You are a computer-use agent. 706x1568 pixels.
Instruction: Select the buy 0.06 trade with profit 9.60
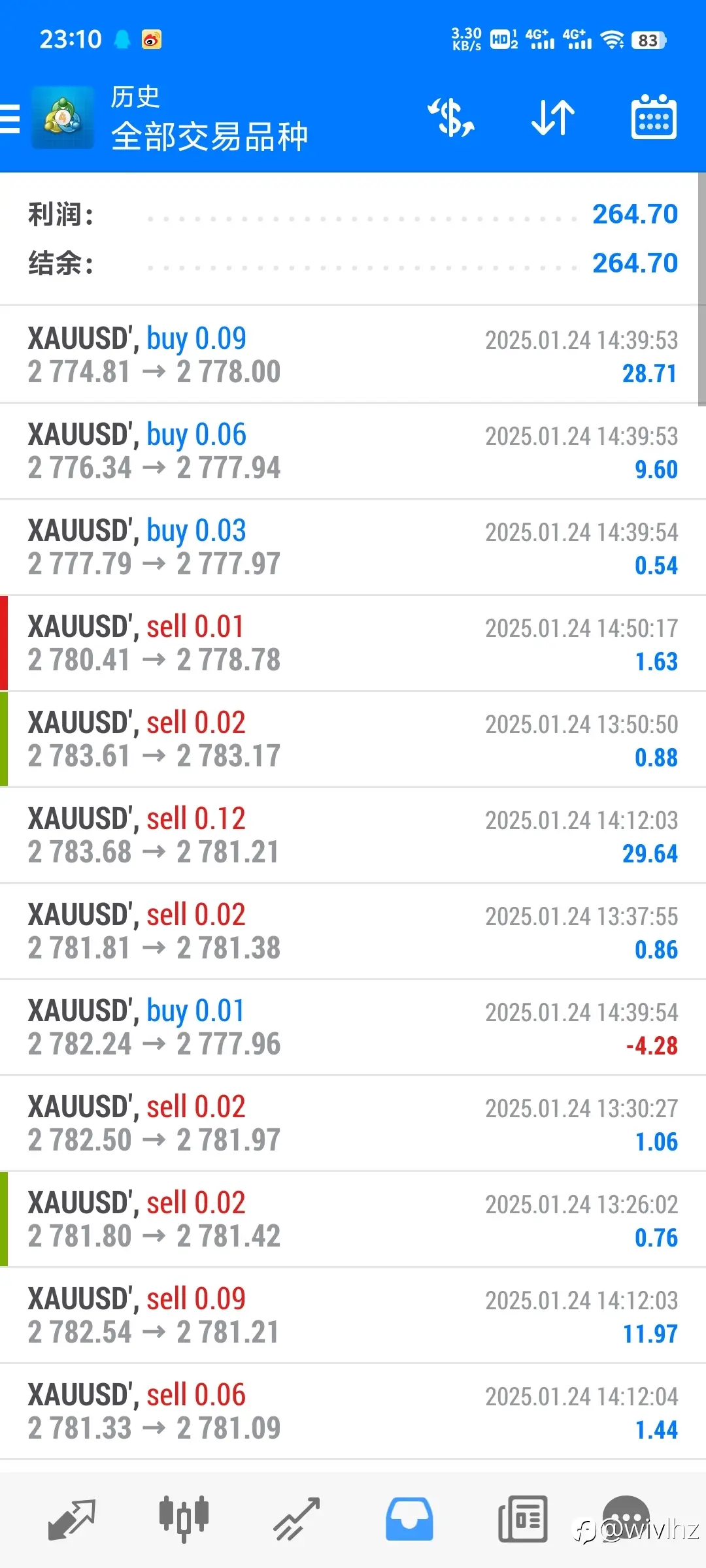pos(353,451)
